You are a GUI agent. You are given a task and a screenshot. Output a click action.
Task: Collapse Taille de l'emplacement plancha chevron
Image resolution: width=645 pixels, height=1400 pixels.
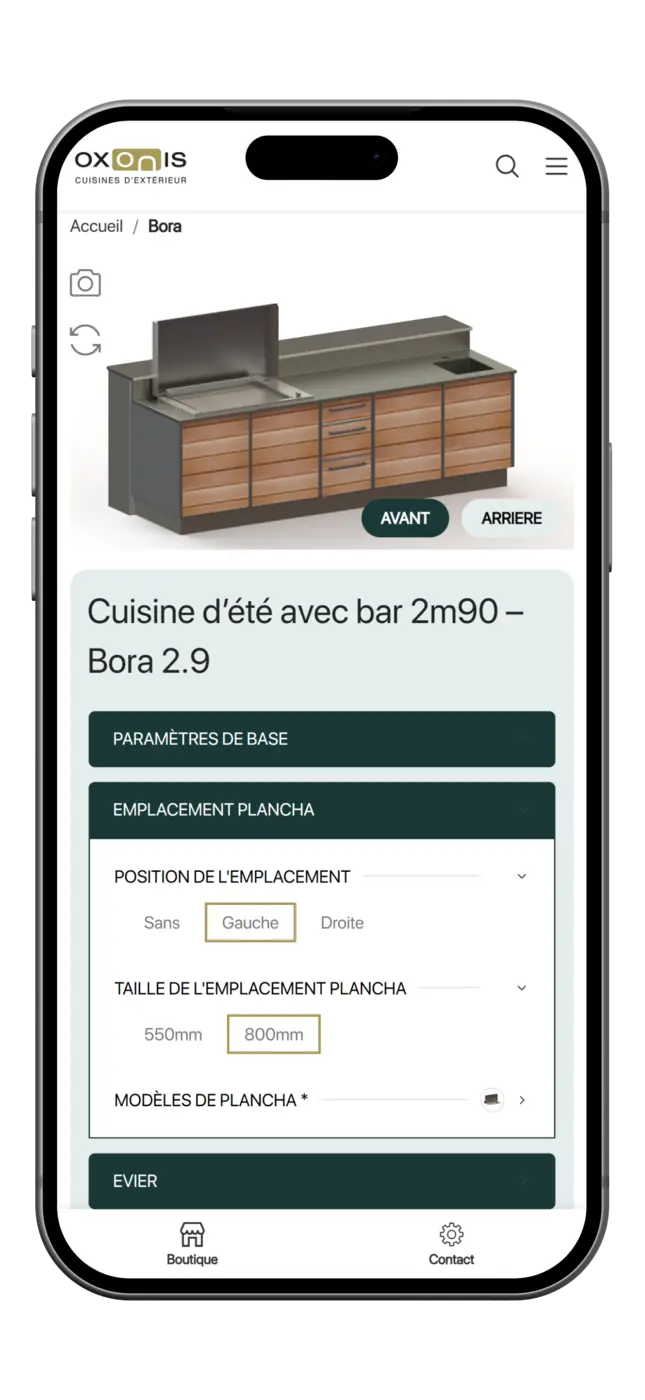point(521,988)
